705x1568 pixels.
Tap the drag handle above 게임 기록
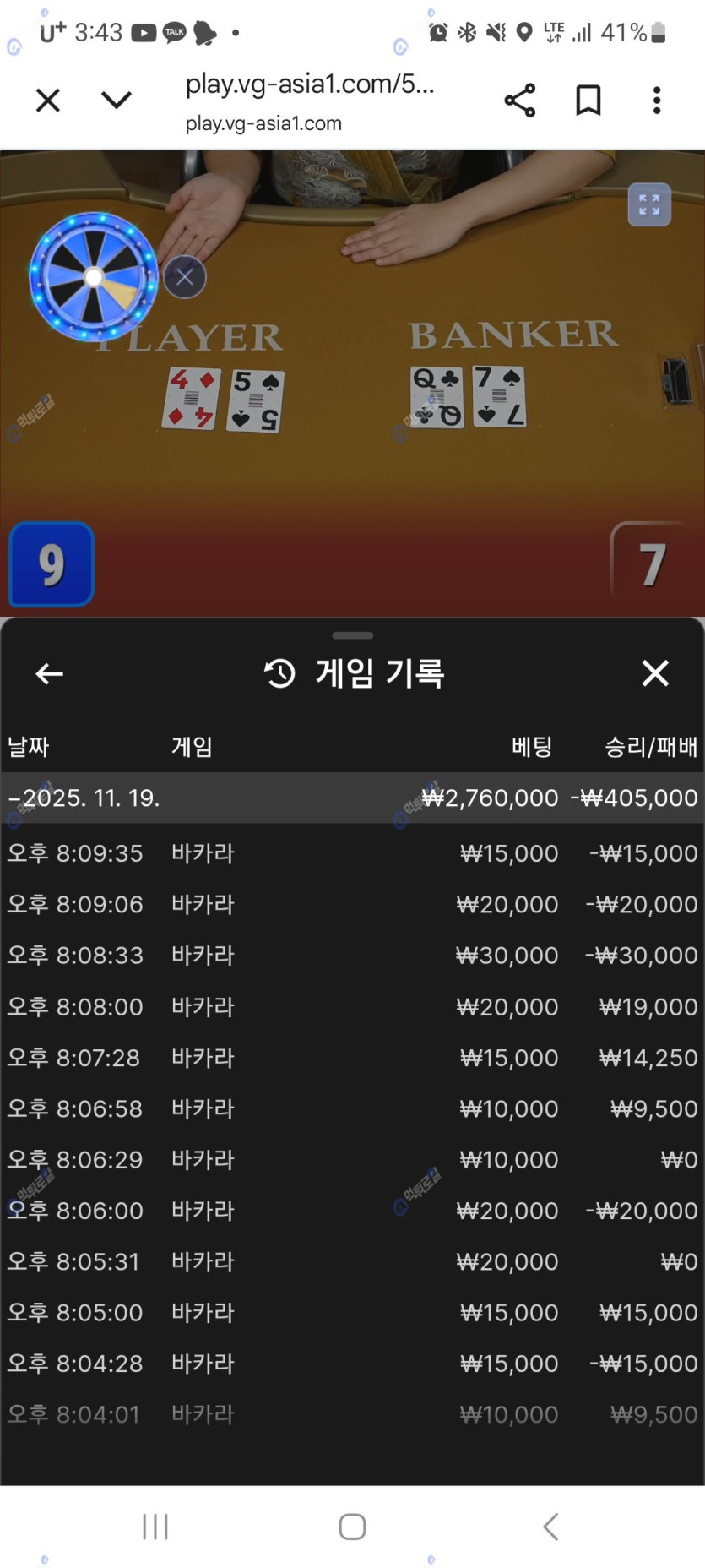coord(352,635)
